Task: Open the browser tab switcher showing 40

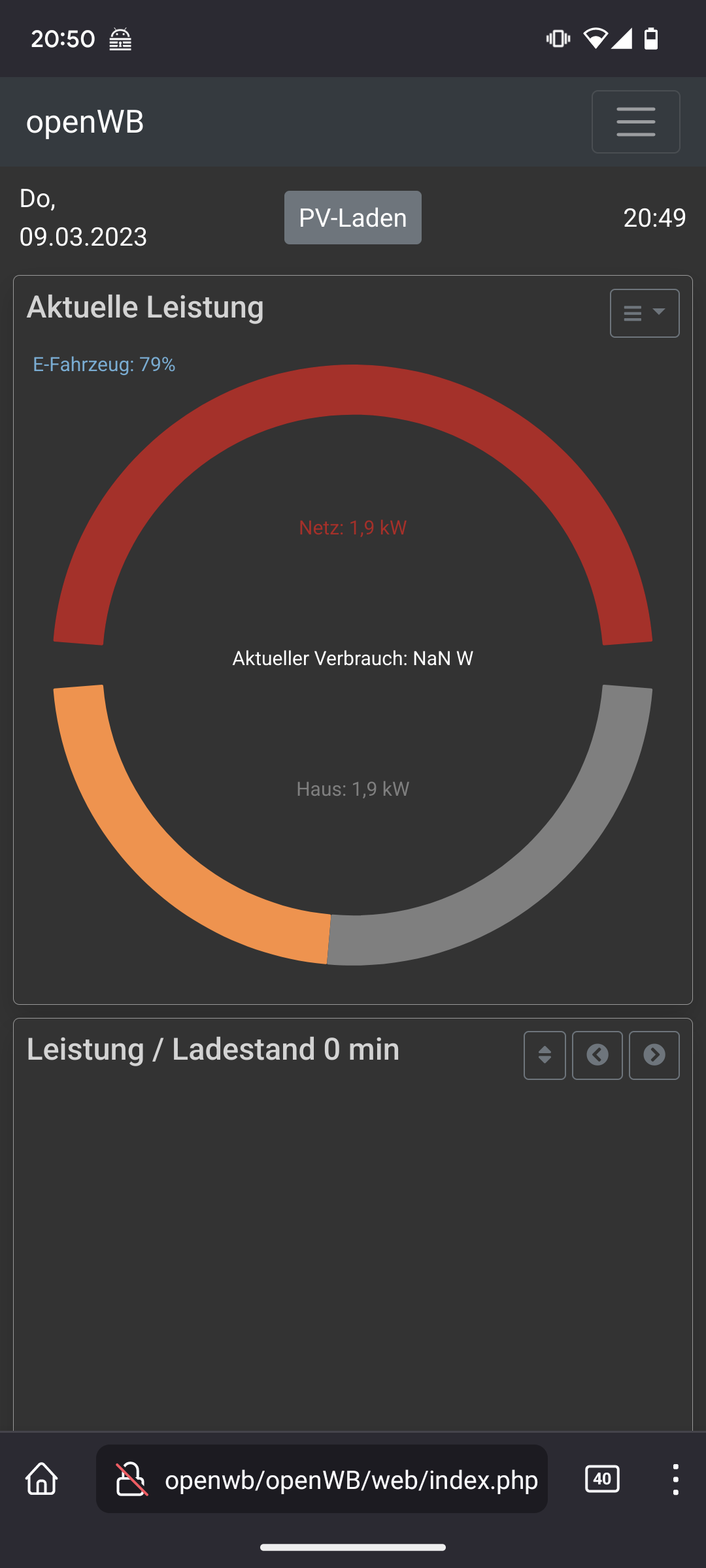Action: pyautogui.click(x=602, y=1479)
